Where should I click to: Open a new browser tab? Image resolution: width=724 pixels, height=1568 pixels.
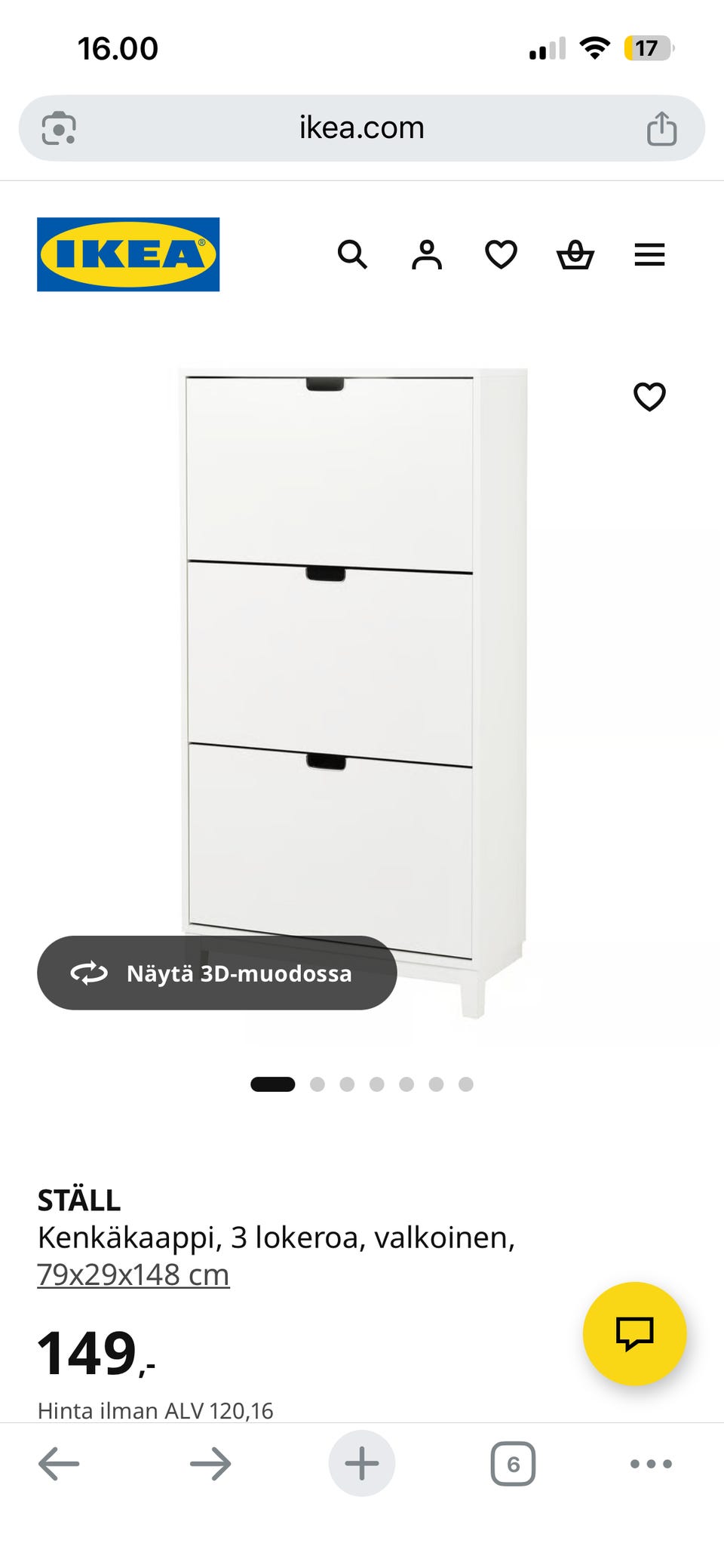click(362, 1464)
